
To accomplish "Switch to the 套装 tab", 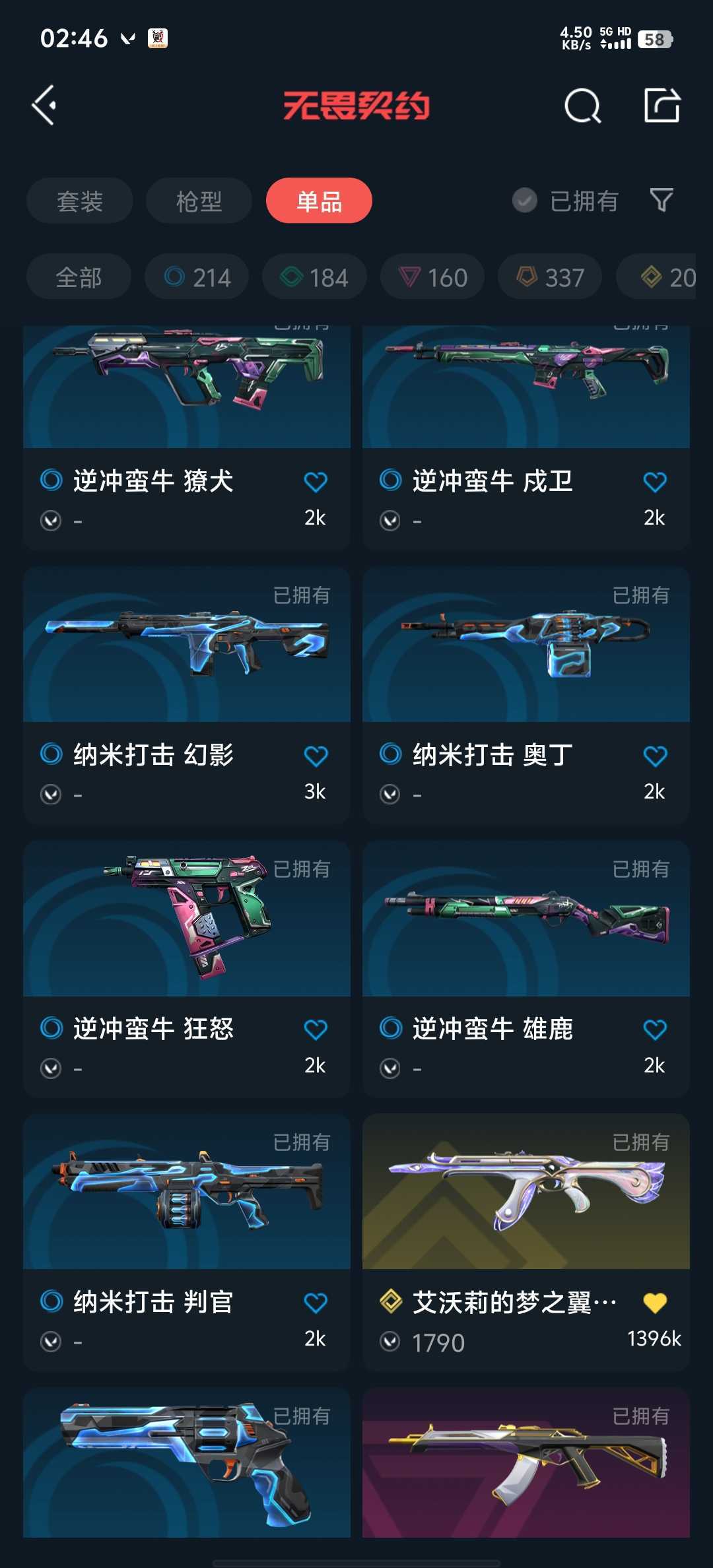I will (80, 201).
